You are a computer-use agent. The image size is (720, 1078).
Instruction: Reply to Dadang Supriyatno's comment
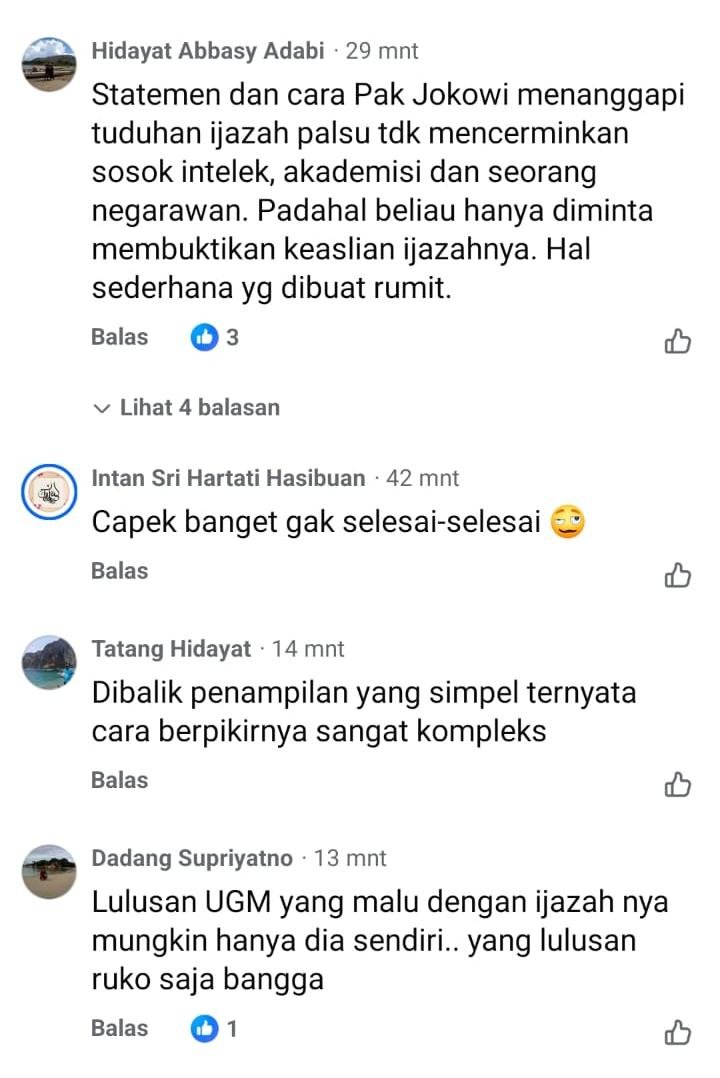[119, 1028]
